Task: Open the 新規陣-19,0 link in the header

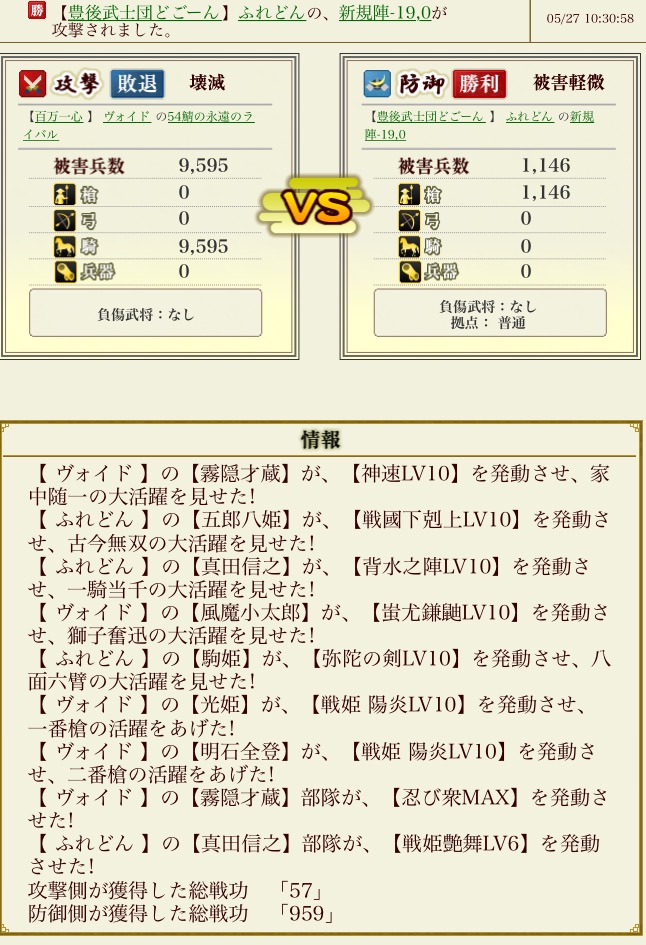Action: click(x=384, y=12)
